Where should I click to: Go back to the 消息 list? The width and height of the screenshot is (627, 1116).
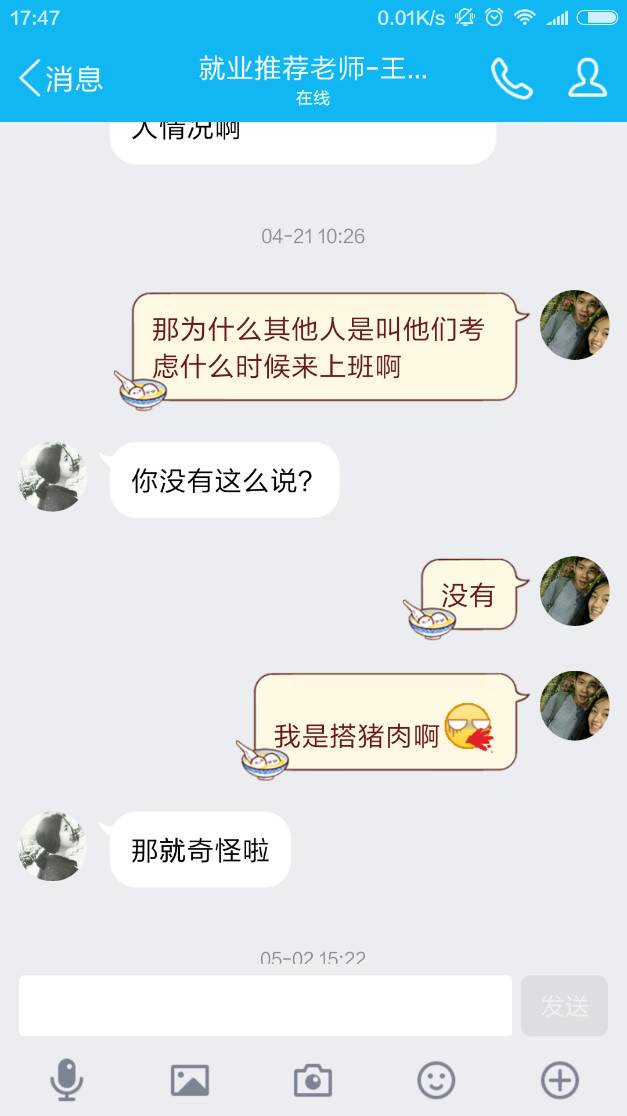pos(60,78)
